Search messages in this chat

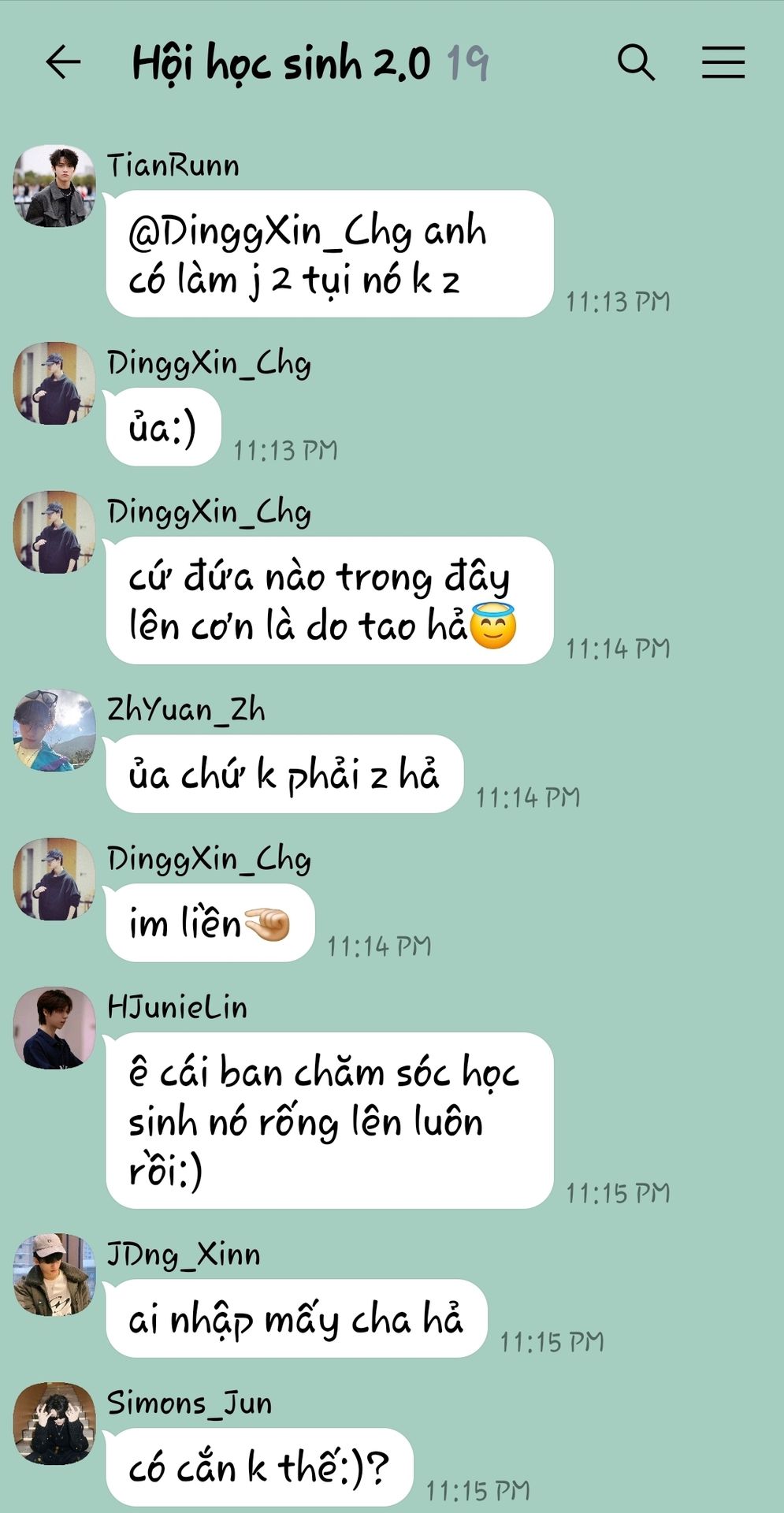click(x=636, y=62)
